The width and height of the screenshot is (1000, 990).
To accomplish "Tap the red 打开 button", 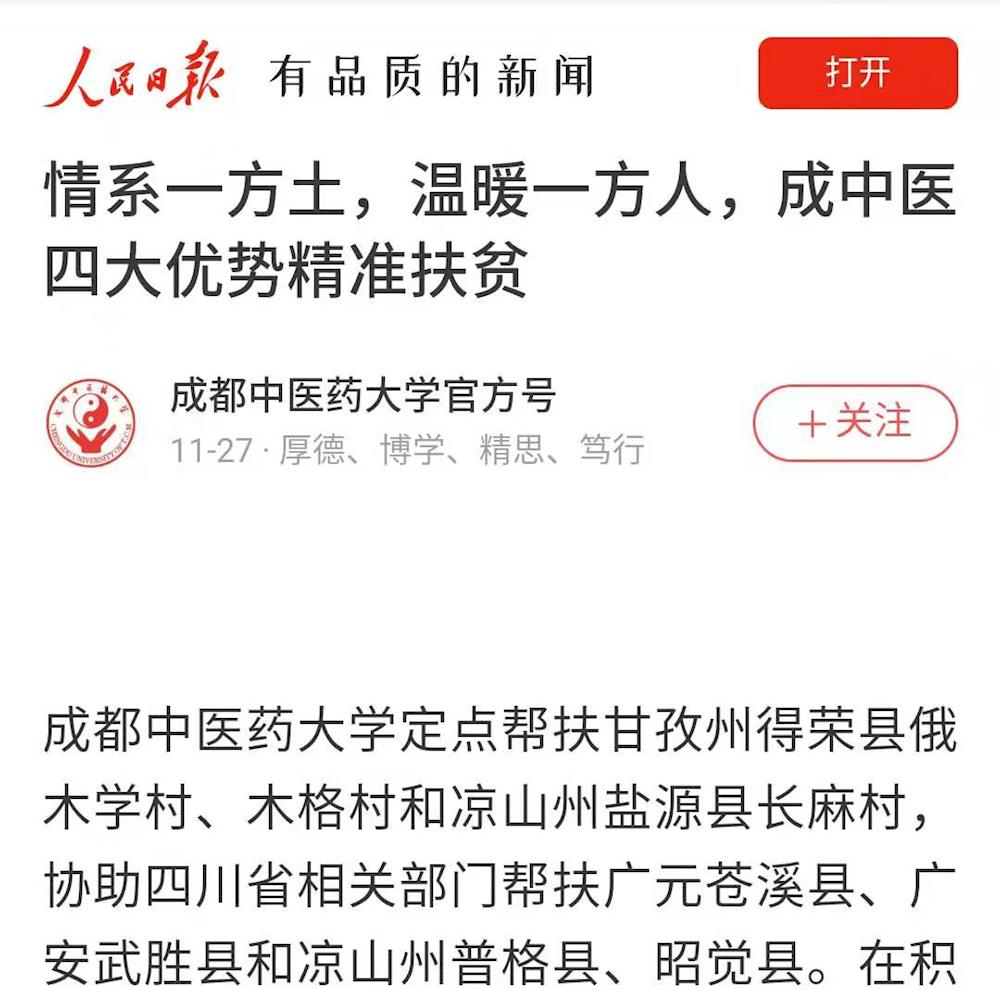I will (857, 73).
